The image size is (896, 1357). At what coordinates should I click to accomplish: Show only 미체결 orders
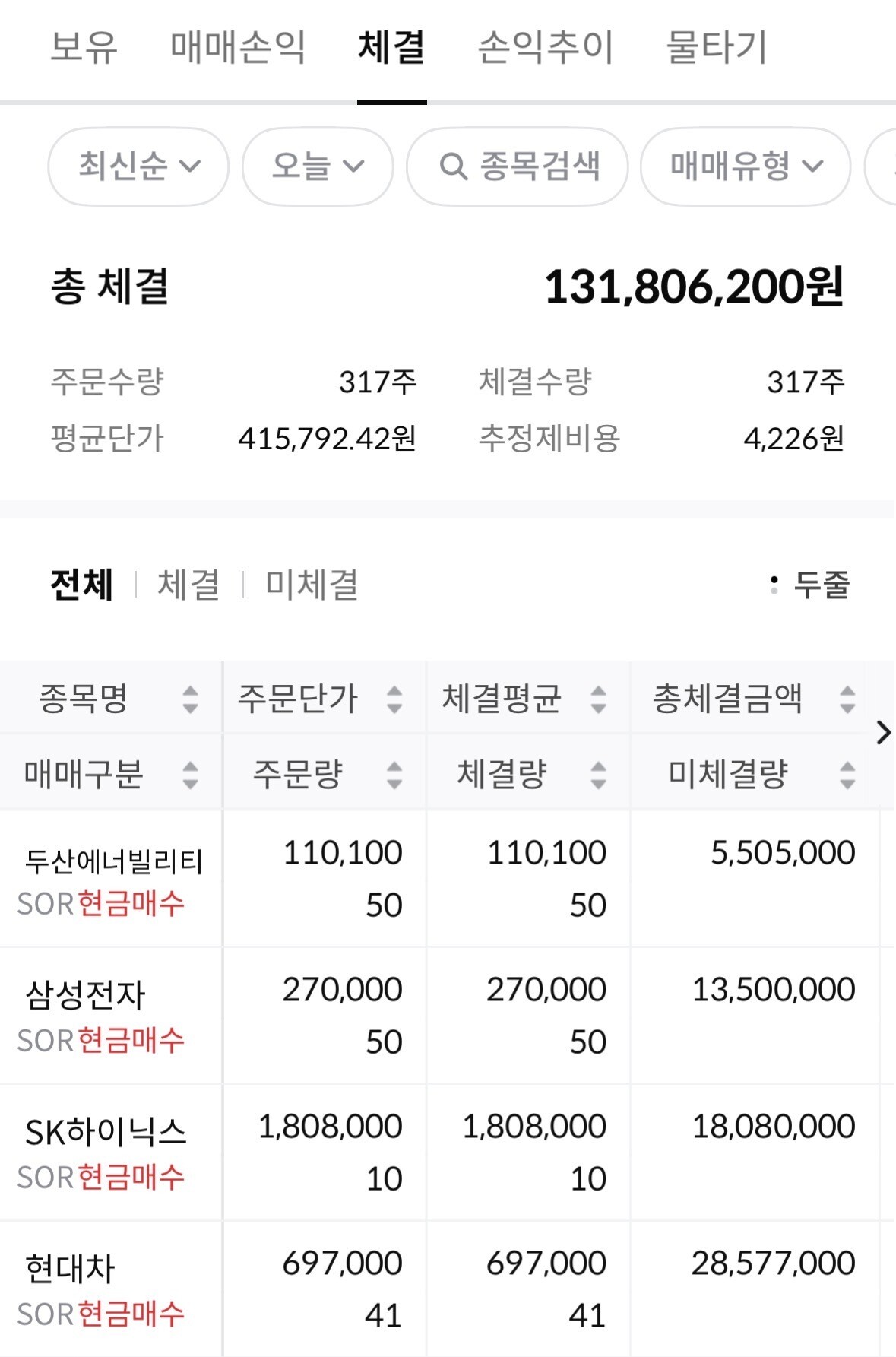312,585
